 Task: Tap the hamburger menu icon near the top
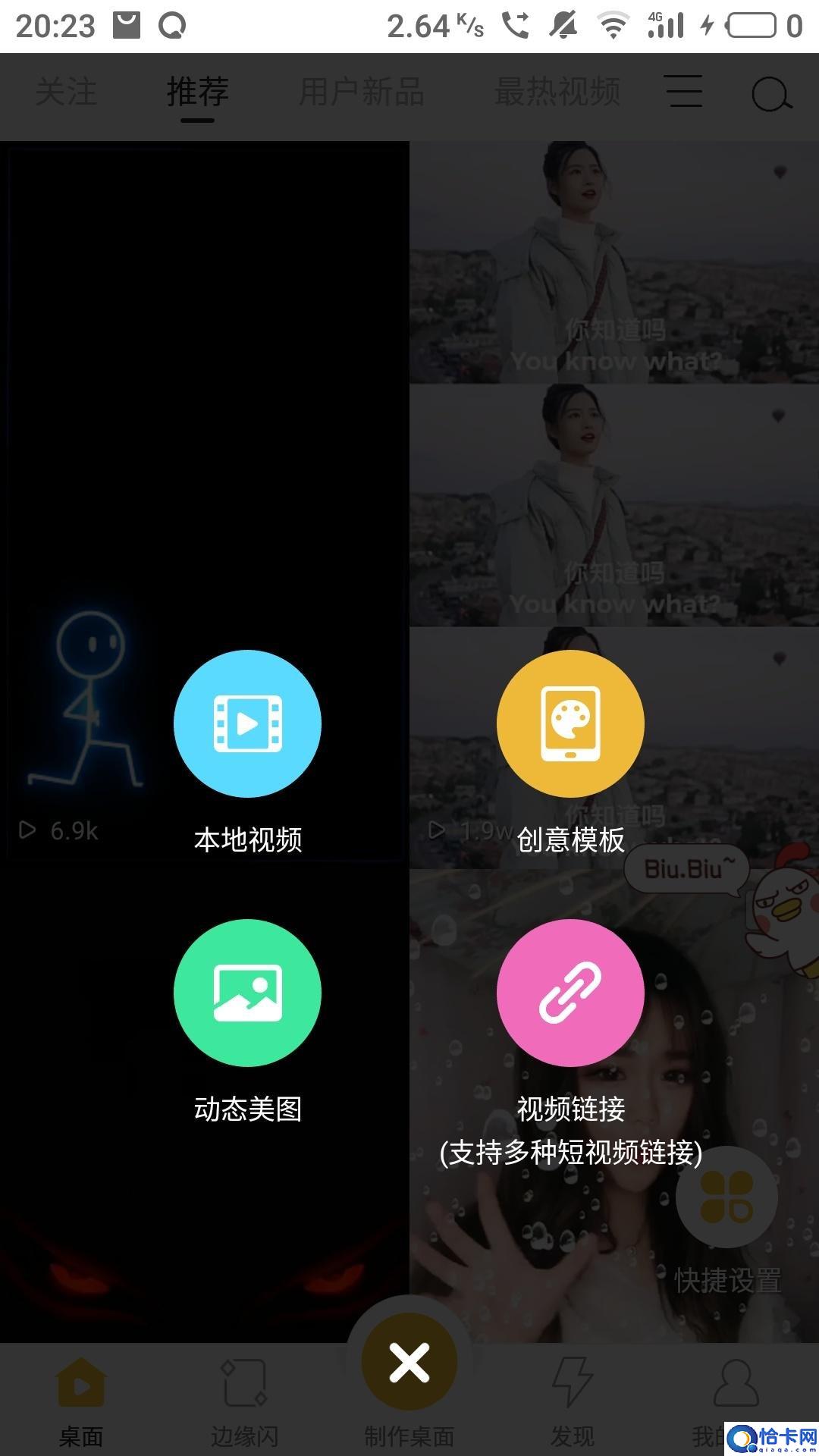click(682, 91)
